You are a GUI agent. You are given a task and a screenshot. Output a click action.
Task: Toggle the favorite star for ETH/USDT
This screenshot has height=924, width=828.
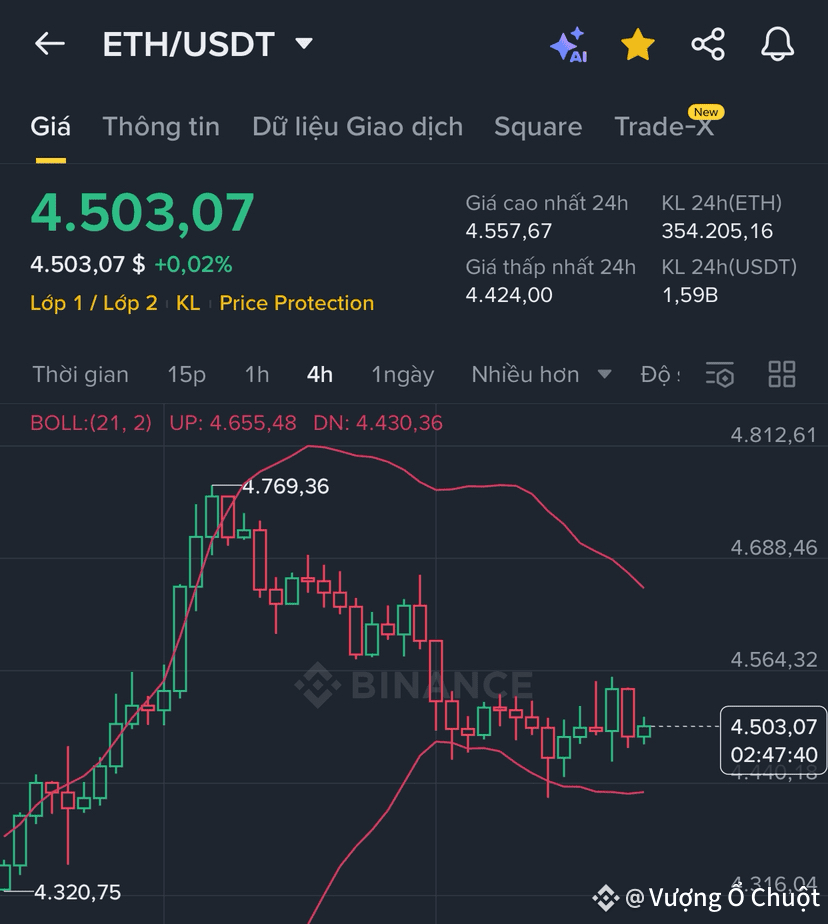(638, 45)
